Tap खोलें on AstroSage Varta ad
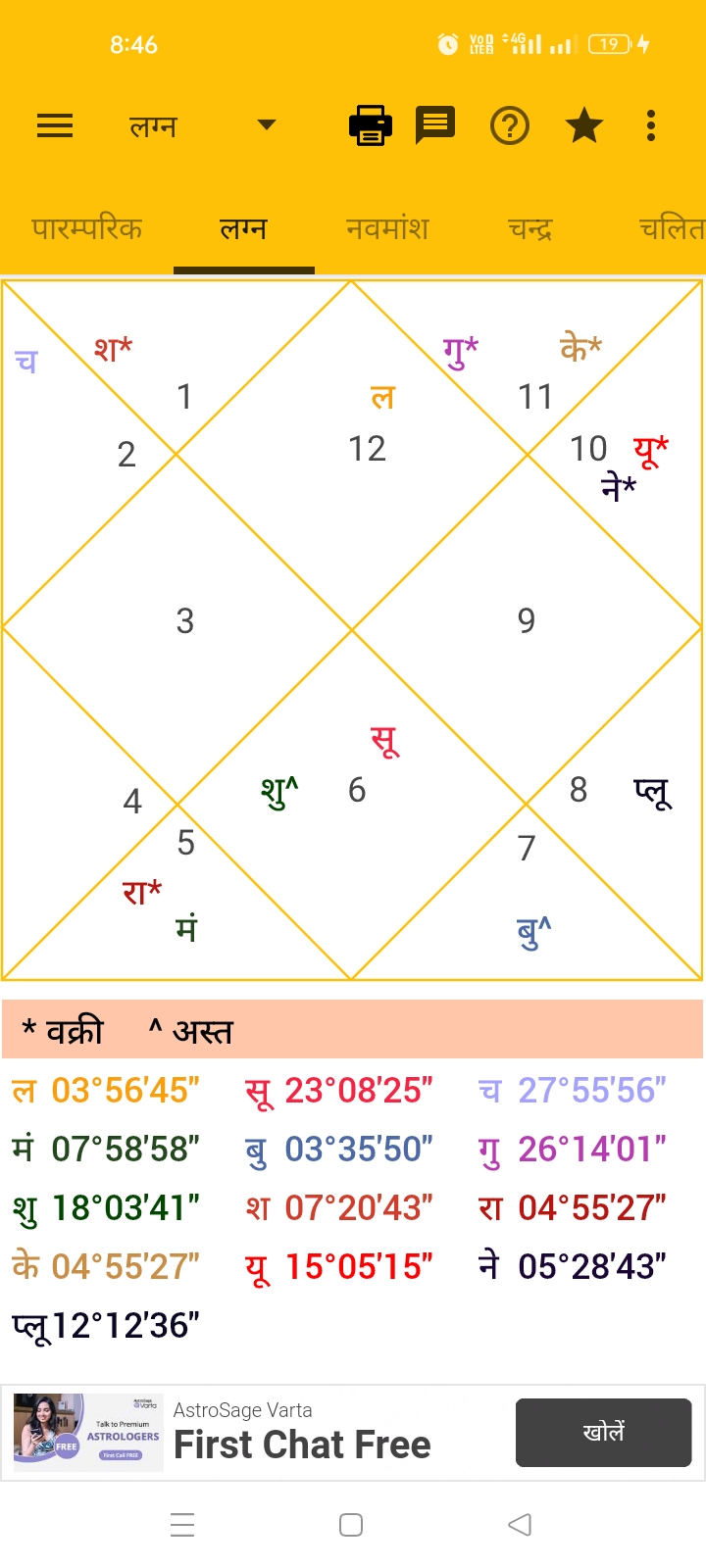 pyautogui.click(x=603, y=1432)
